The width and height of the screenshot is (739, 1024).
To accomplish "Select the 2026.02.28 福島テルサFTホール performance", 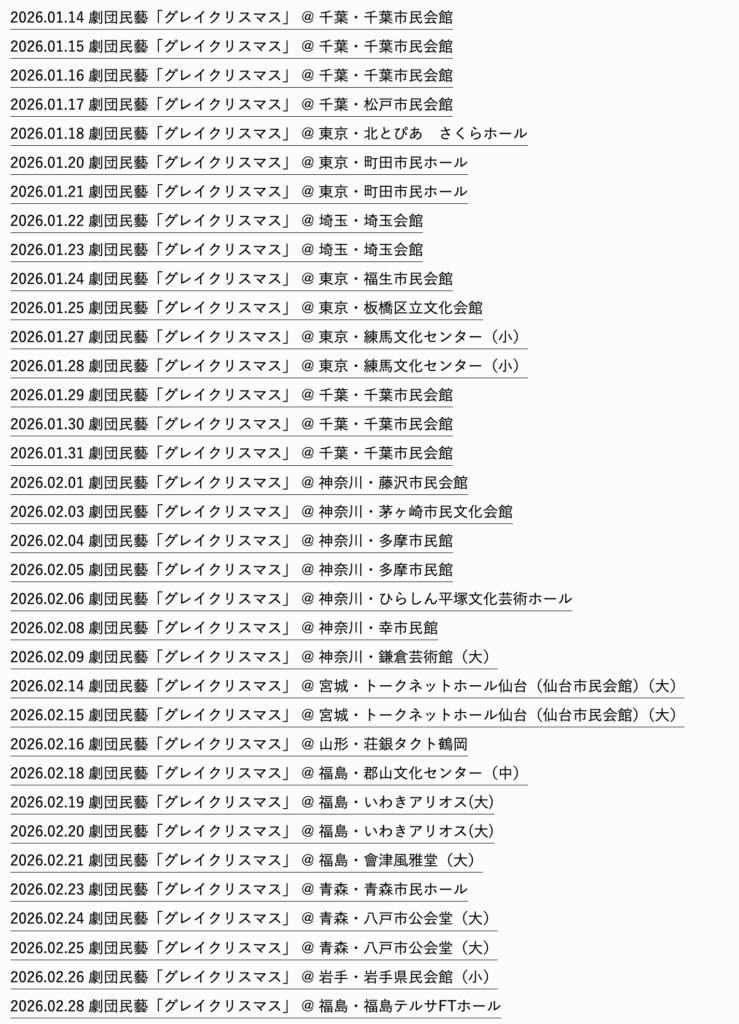I will (x=255, y=1005).
